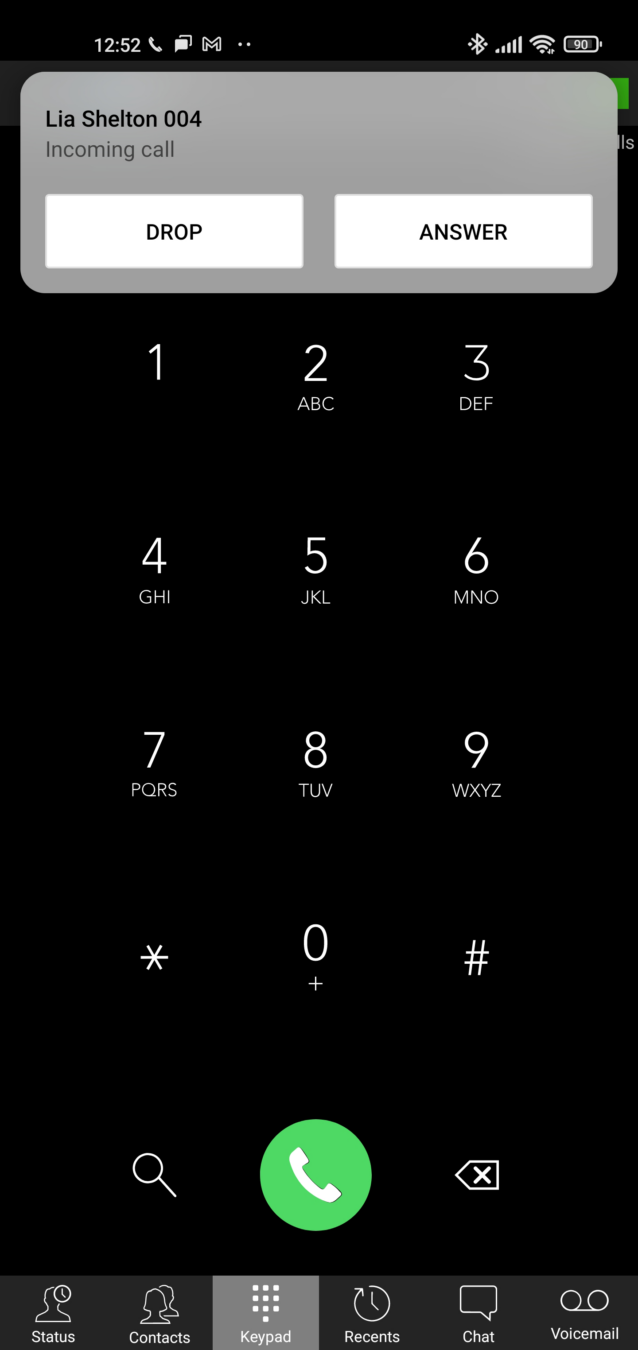The height and width of the screenshot is (1350, 638).
Task: Switch to the Contacts tab
Action: pos(160,1313)
